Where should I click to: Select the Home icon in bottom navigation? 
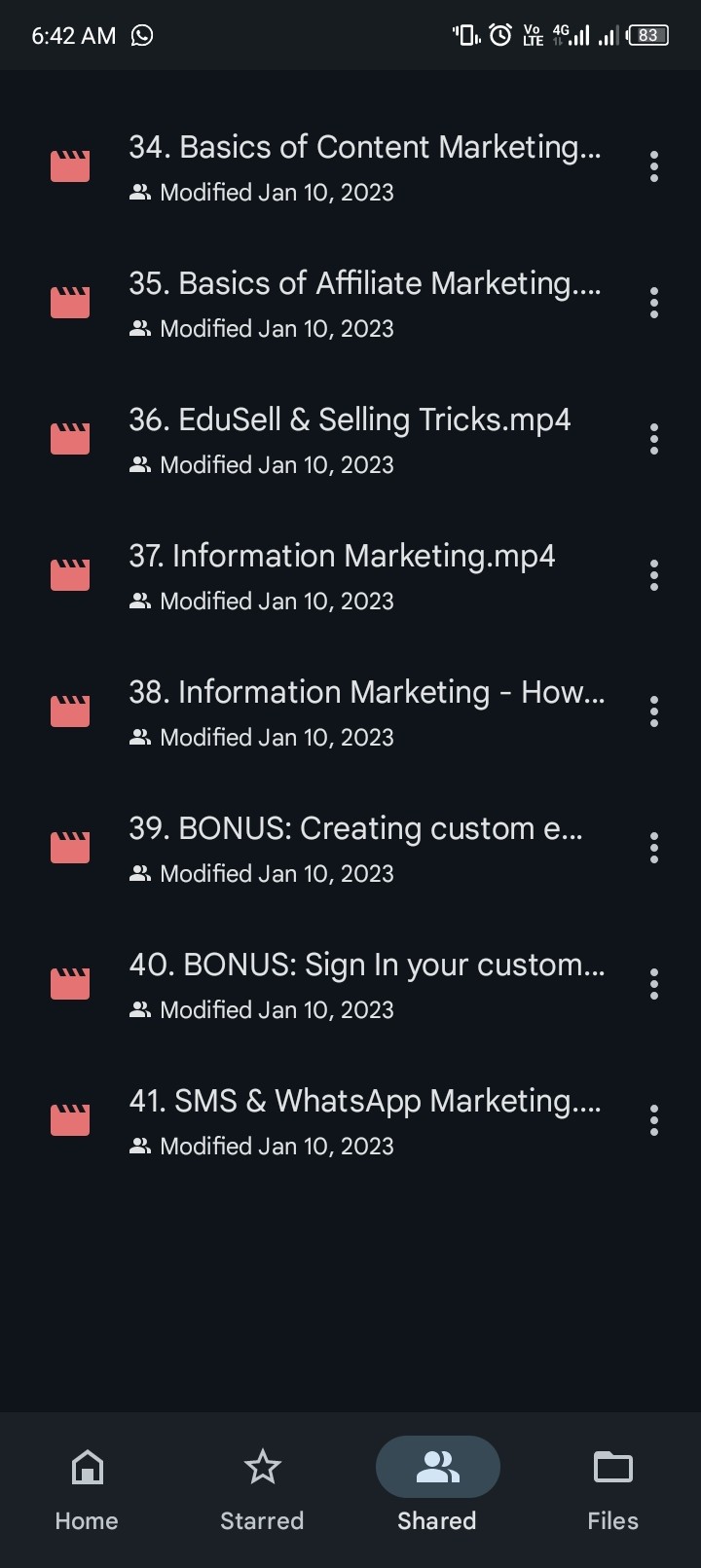pyautogui.click(x=86, y=1467)
